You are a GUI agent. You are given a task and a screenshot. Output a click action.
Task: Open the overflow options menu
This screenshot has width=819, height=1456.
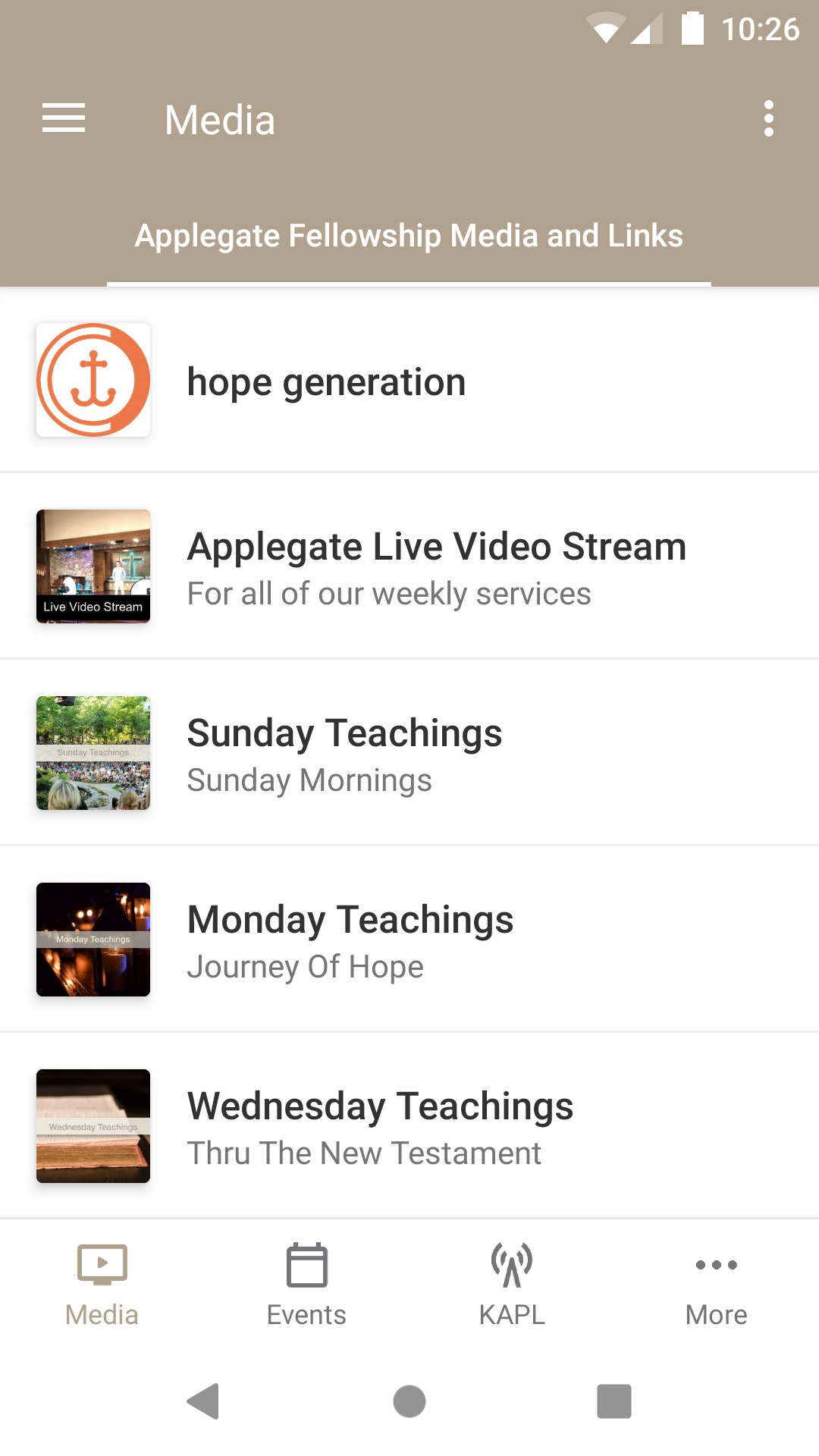pyautogui.click(x=770, y=118)
